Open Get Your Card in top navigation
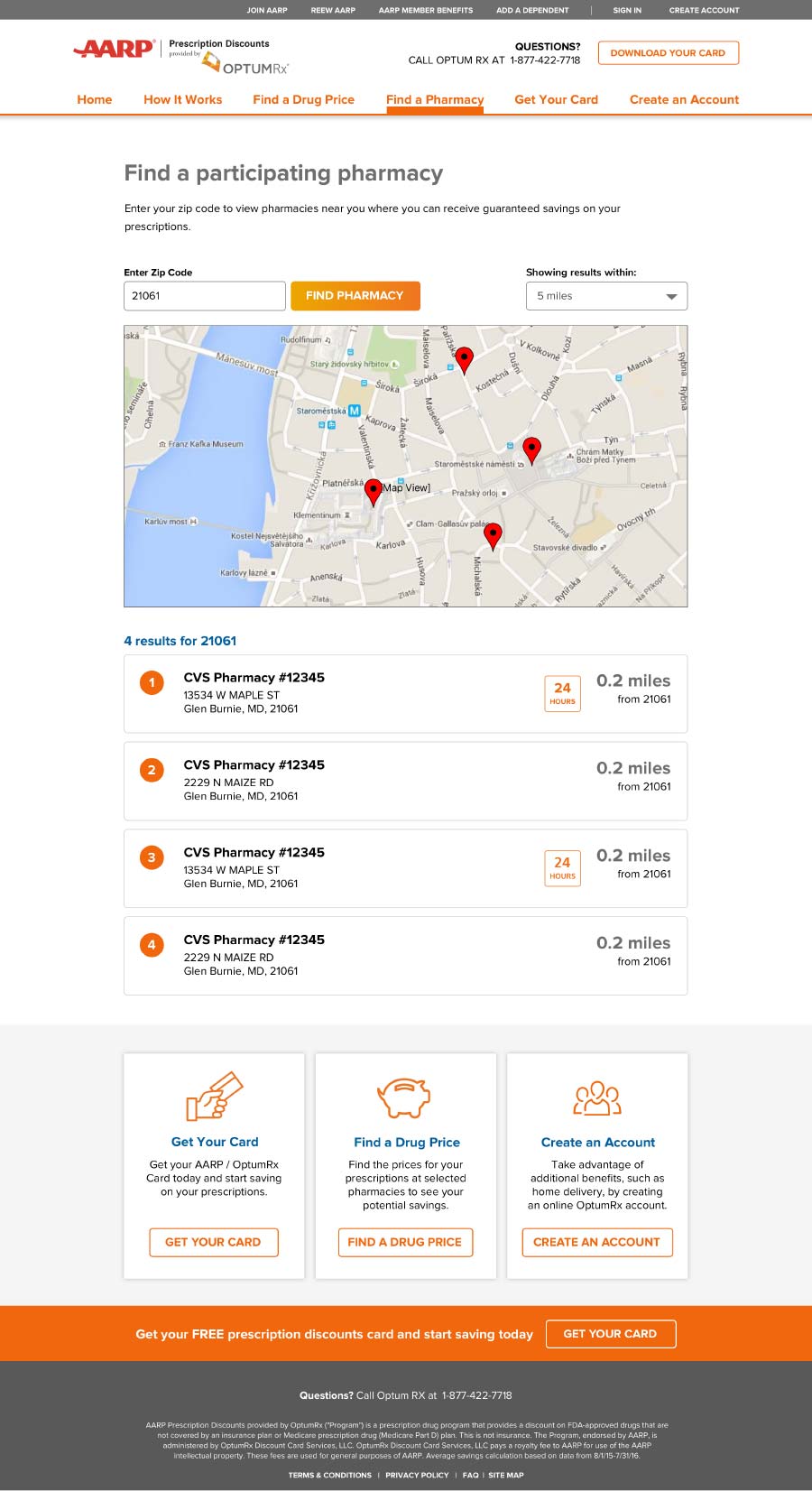The width and height of the screenshot is (812, 1491). pyautogui.click(x=556, y=99)
